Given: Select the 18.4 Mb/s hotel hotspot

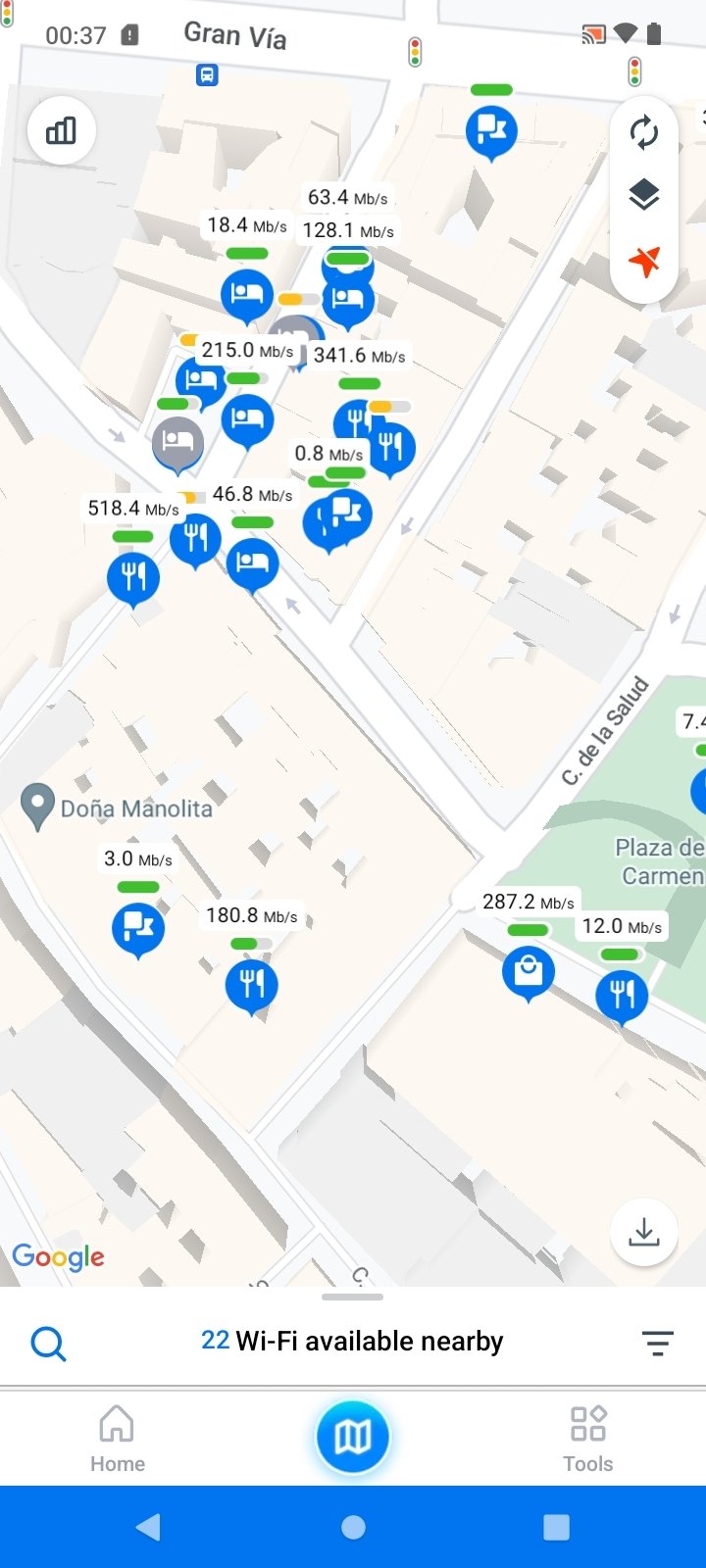Looking at the screenshot, I should click(246, 295).
